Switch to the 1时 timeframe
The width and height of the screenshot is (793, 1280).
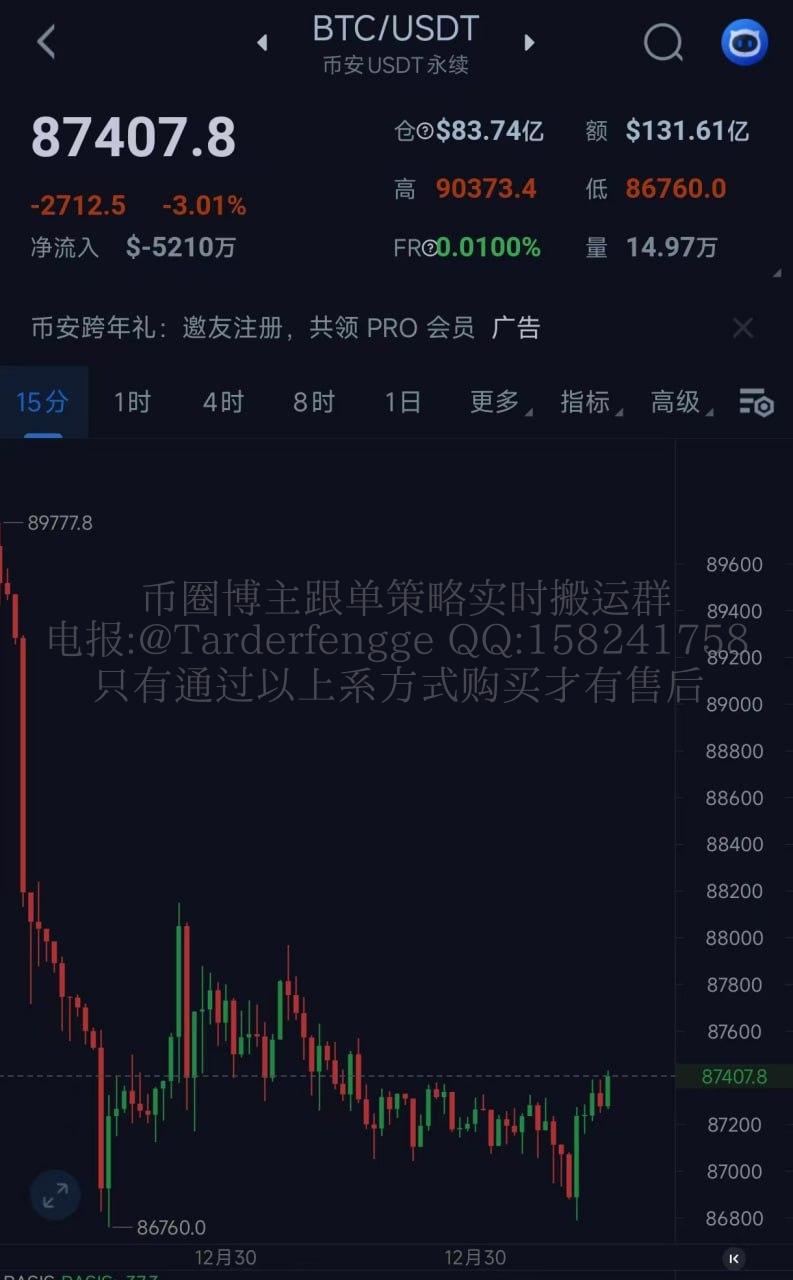(x=132, y=402)
